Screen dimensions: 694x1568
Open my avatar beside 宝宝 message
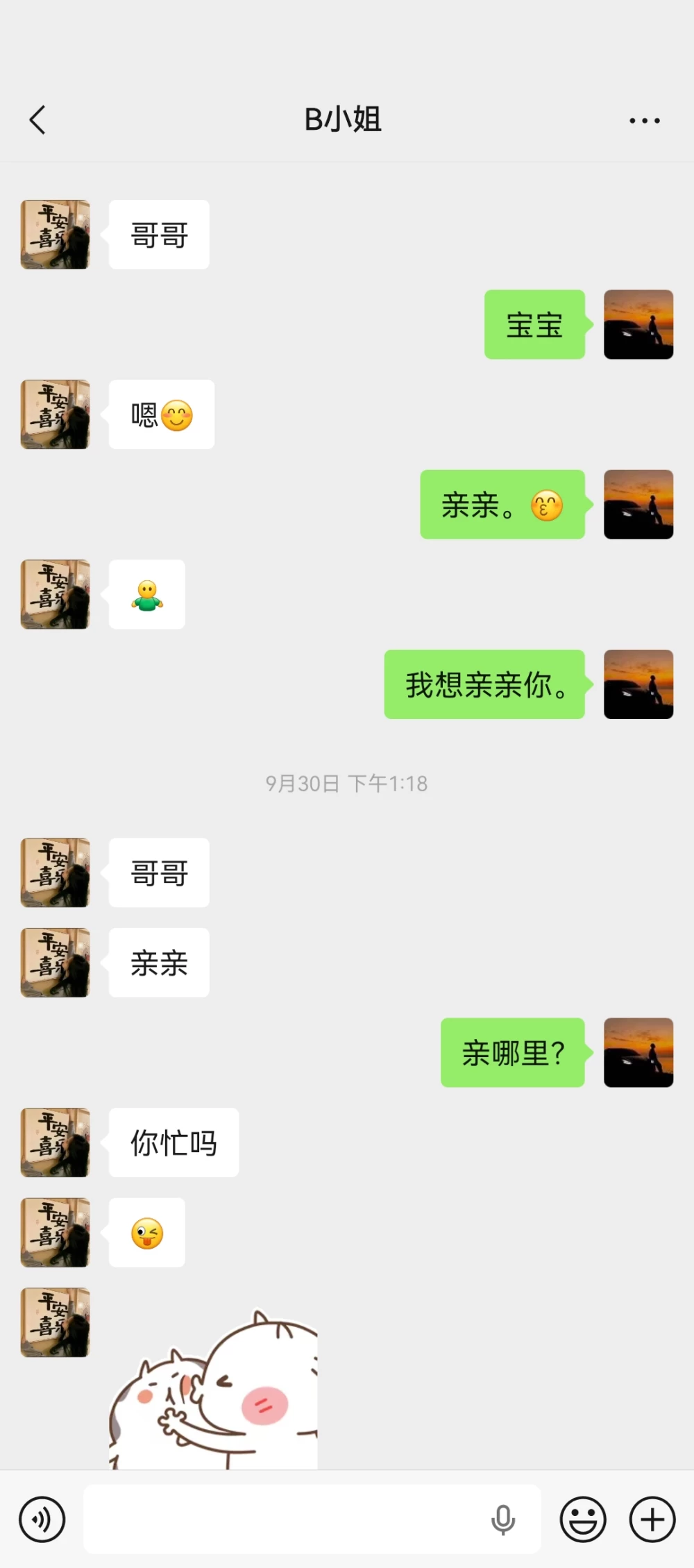click(638, 324)
